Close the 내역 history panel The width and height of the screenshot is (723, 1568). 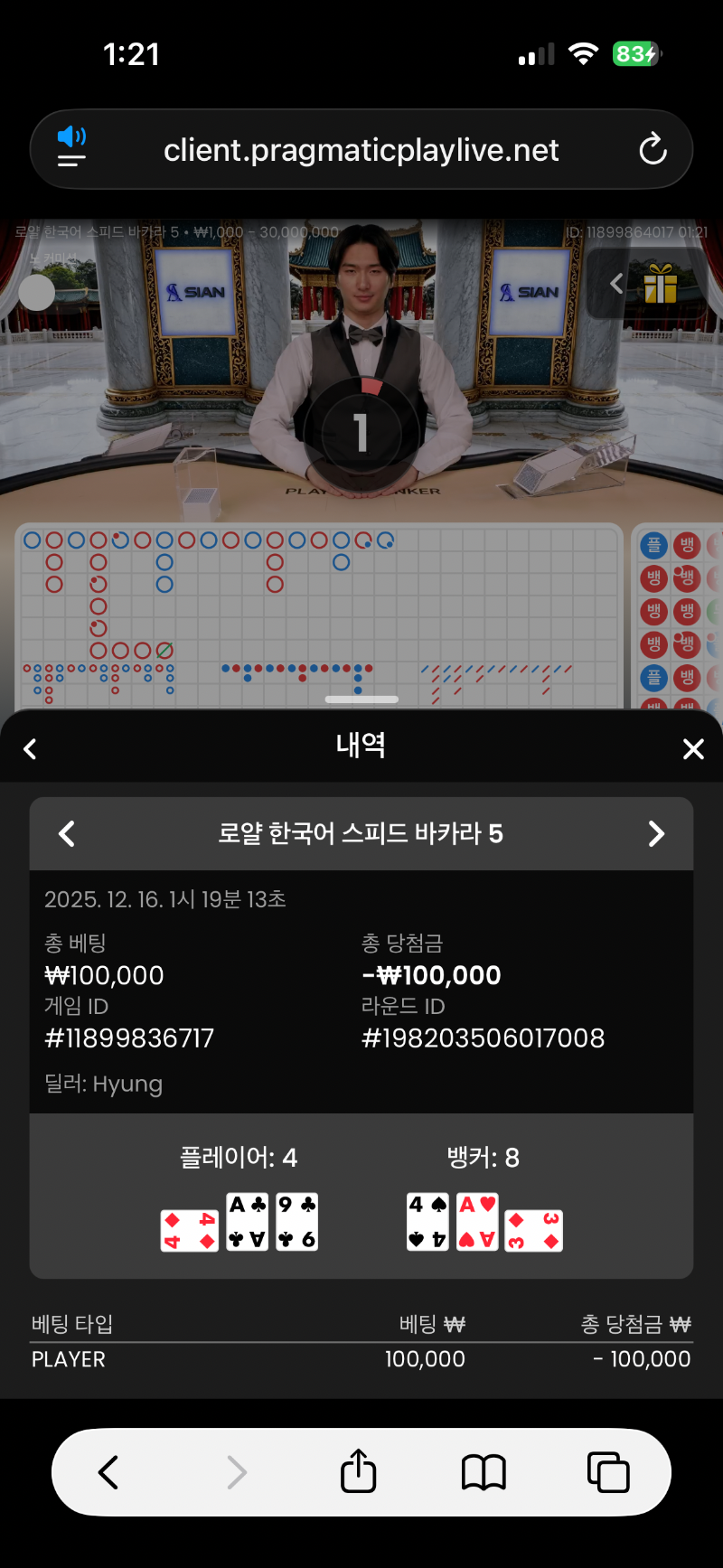click(693, 748)
